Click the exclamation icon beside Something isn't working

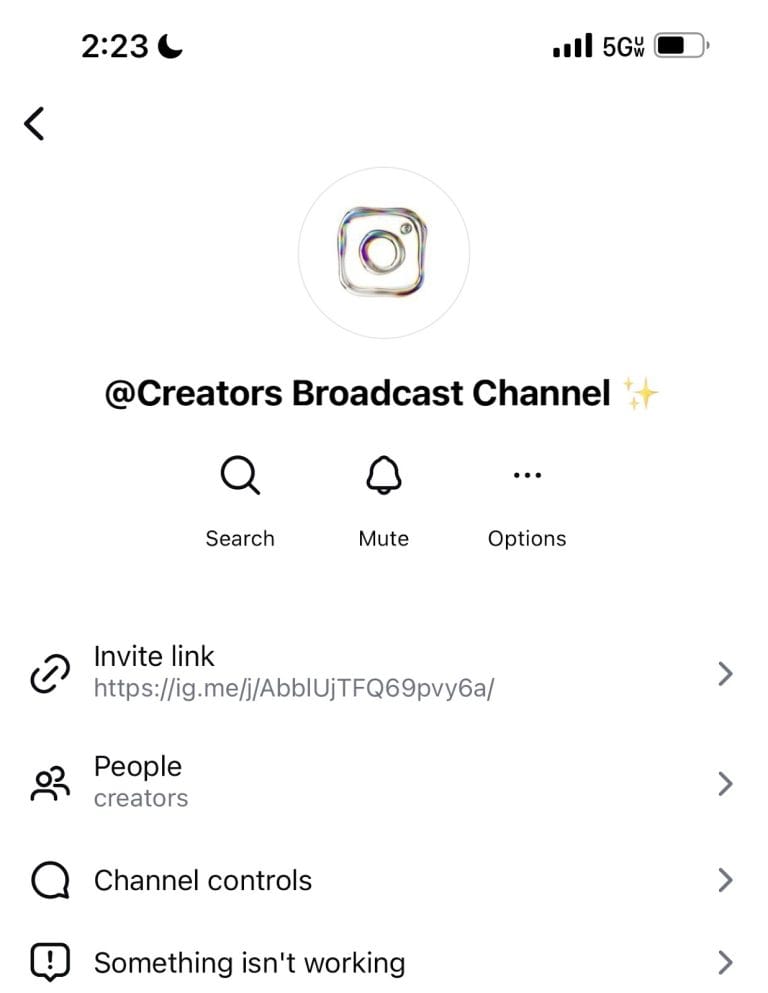[49, 963]
